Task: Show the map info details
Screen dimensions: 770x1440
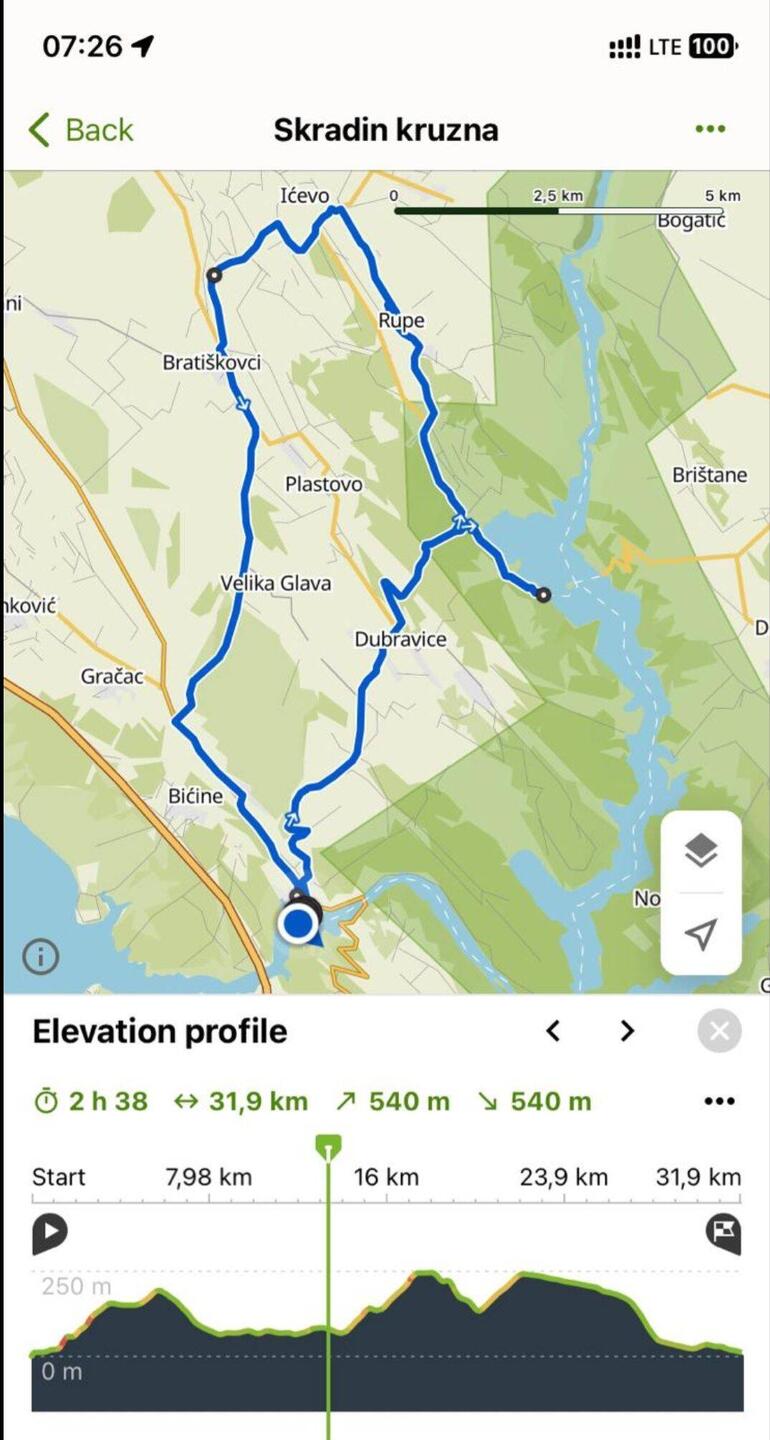Action: tap(41, 957)
